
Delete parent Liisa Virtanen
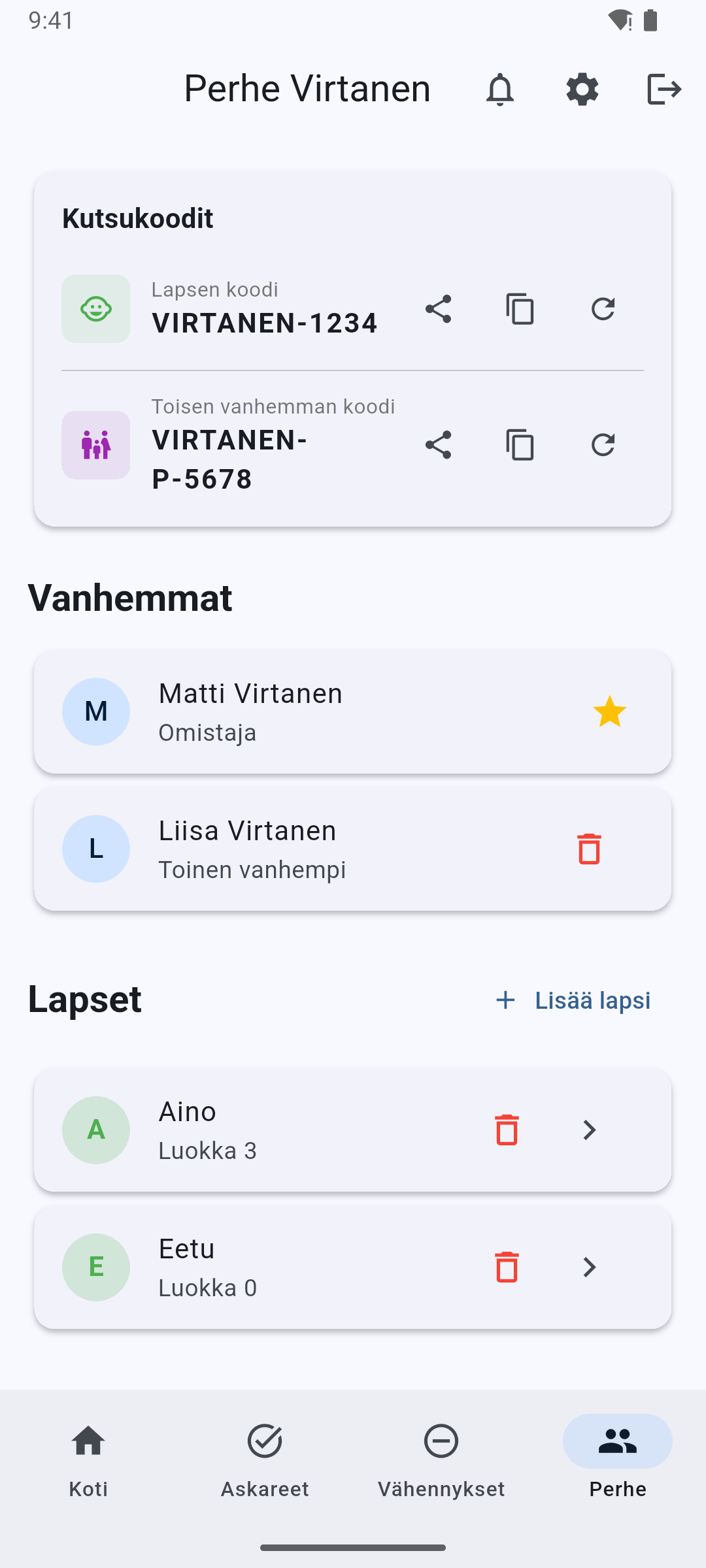coord(588,849)
